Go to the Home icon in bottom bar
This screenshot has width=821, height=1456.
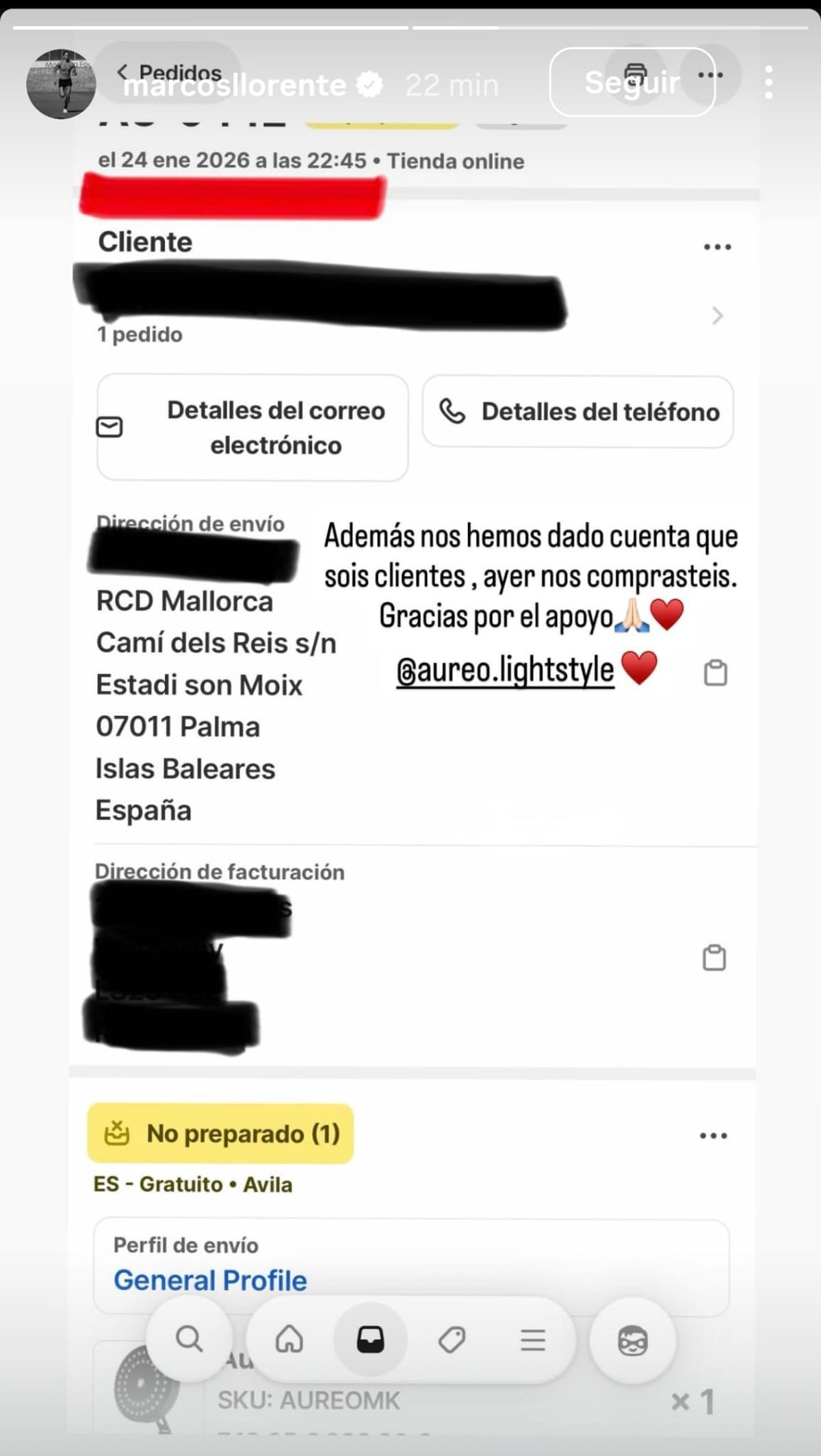[287, 1340]
